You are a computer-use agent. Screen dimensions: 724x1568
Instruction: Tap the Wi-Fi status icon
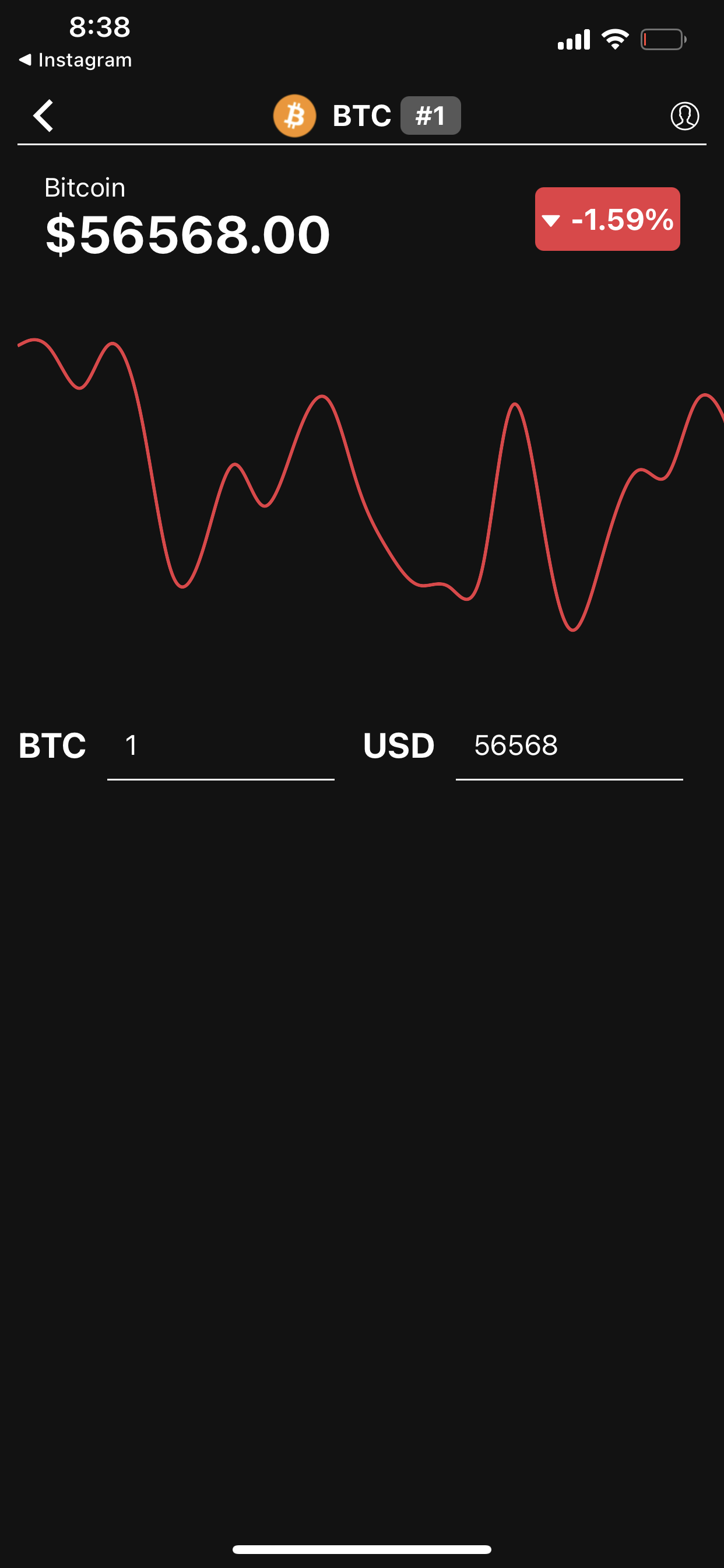pyautogui.click(x=614, y=38)
